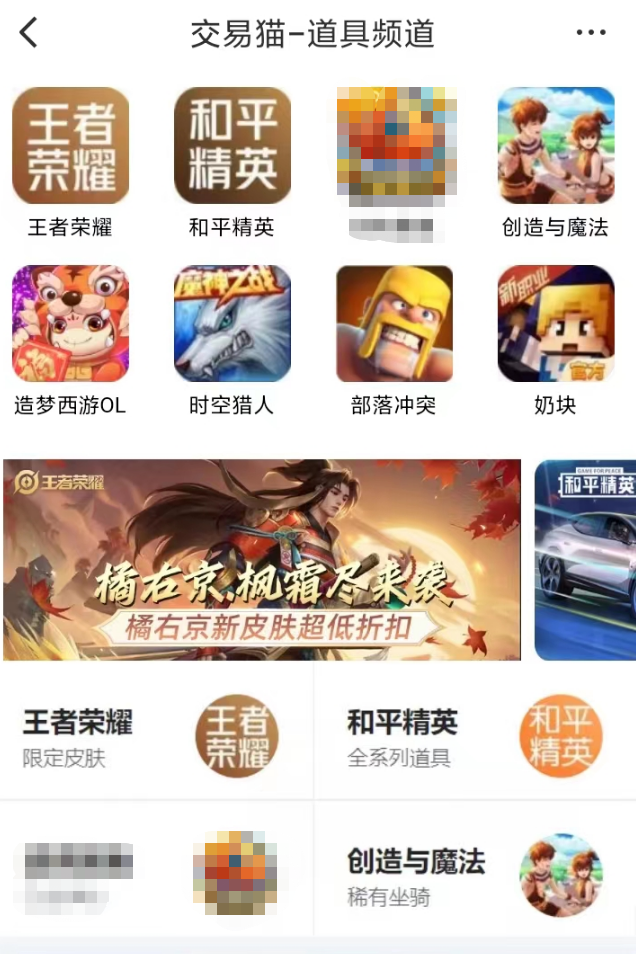640x954 pixels.
Task: Open 时空猎人 game items
Action: [x=232, y=324]
